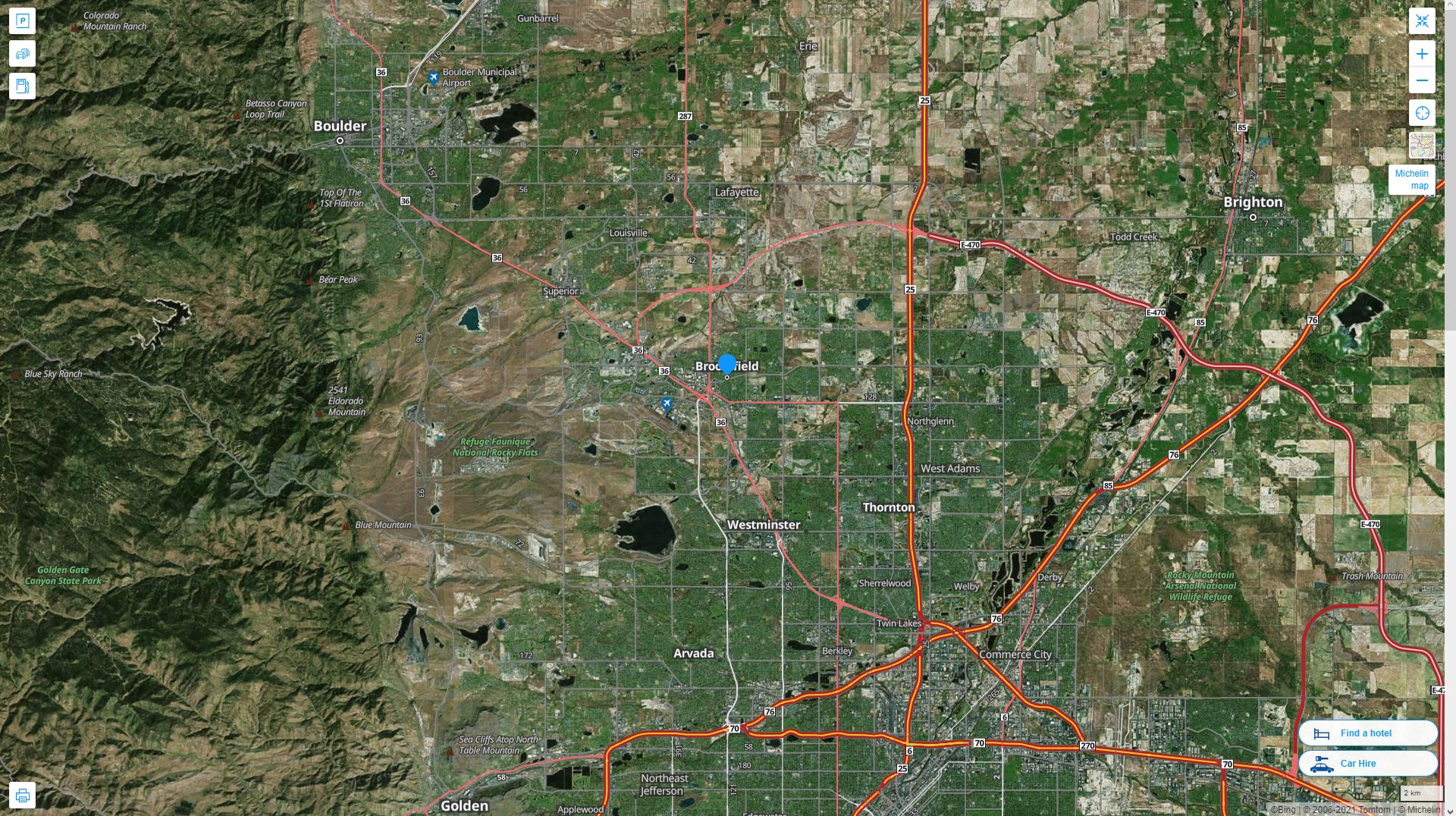Image resolution: width=1456 pixels, height=816 pixels.
Task: Tap the Find a hotel button
Action: pyautogui.click(x=1367, y=733)
